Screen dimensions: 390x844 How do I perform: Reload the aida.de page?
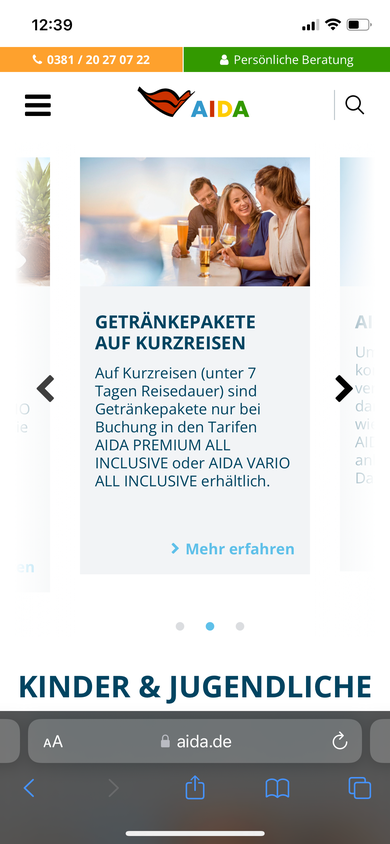pos(340,741)
